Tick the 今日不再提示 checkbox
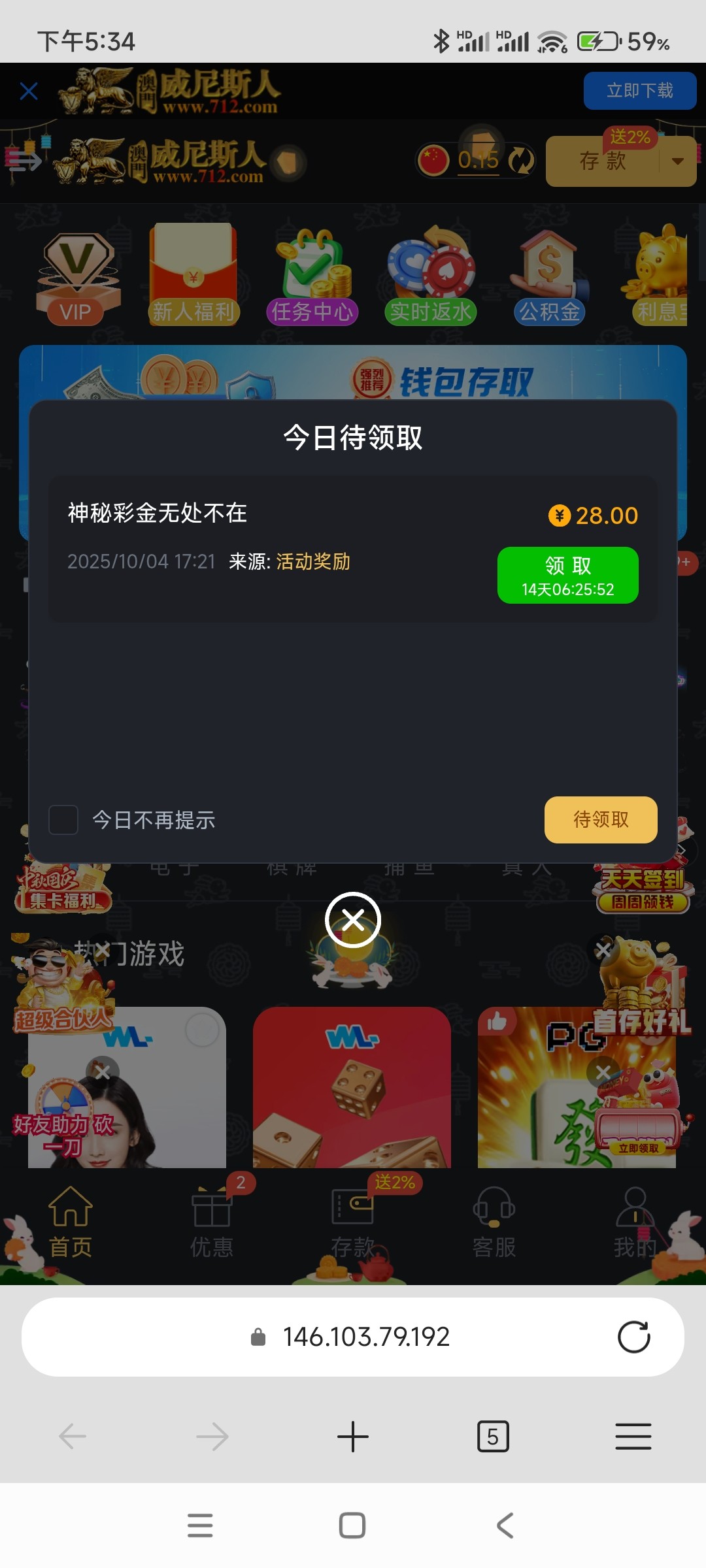Image resolution: width=706 pixels, height=1568 pixels. click(x=63, y=820)
